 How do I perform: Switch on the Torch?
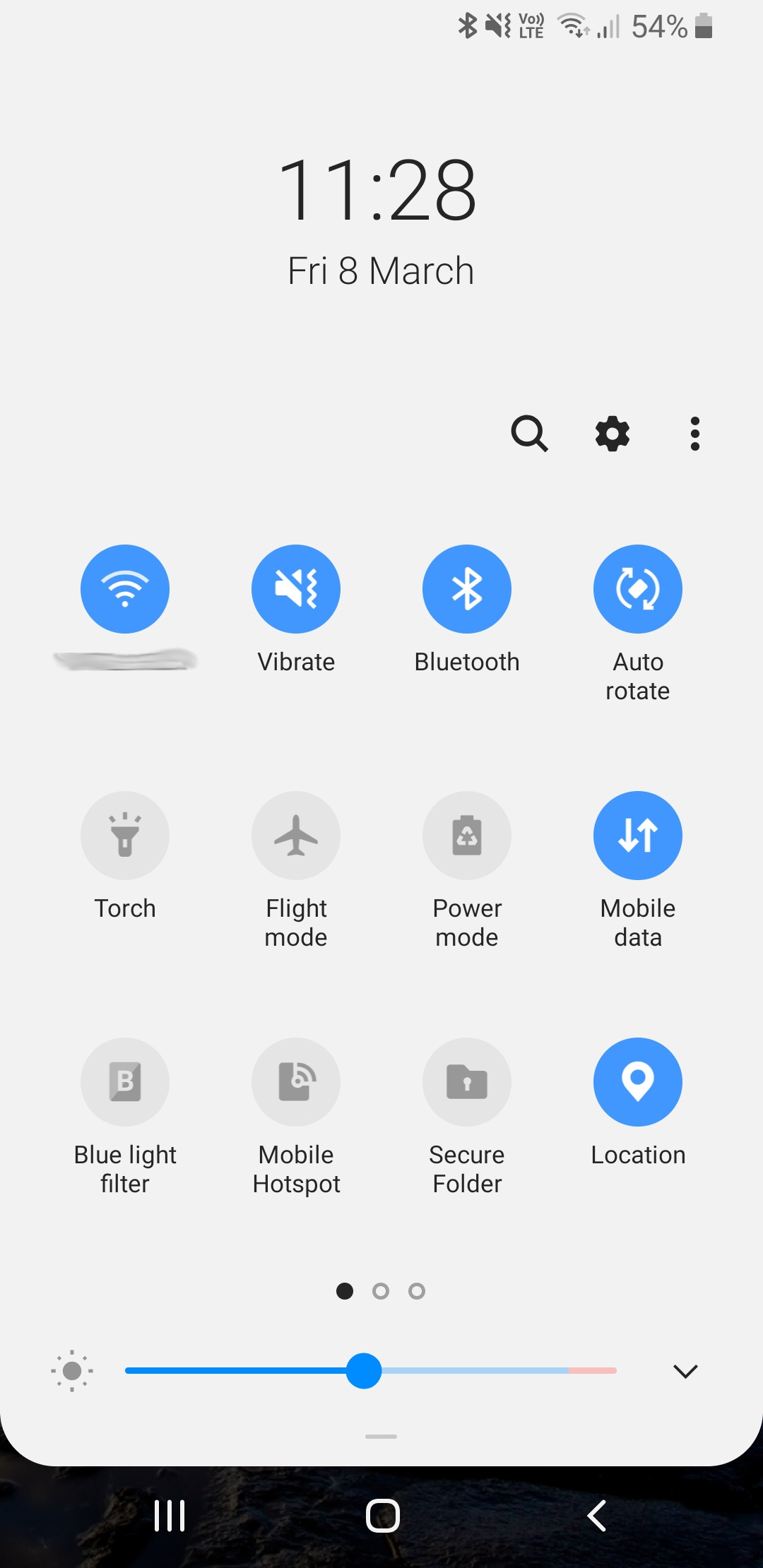(x=125, y=835)
